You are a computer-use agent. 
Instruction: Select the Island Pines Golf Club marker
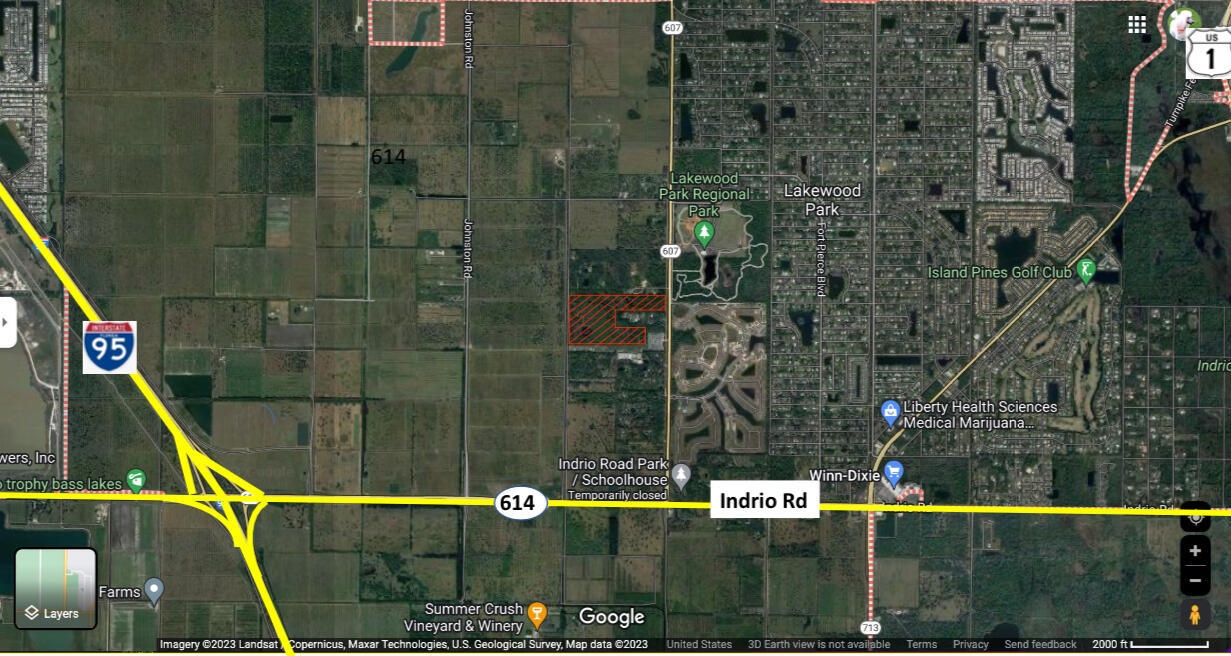1086,271
